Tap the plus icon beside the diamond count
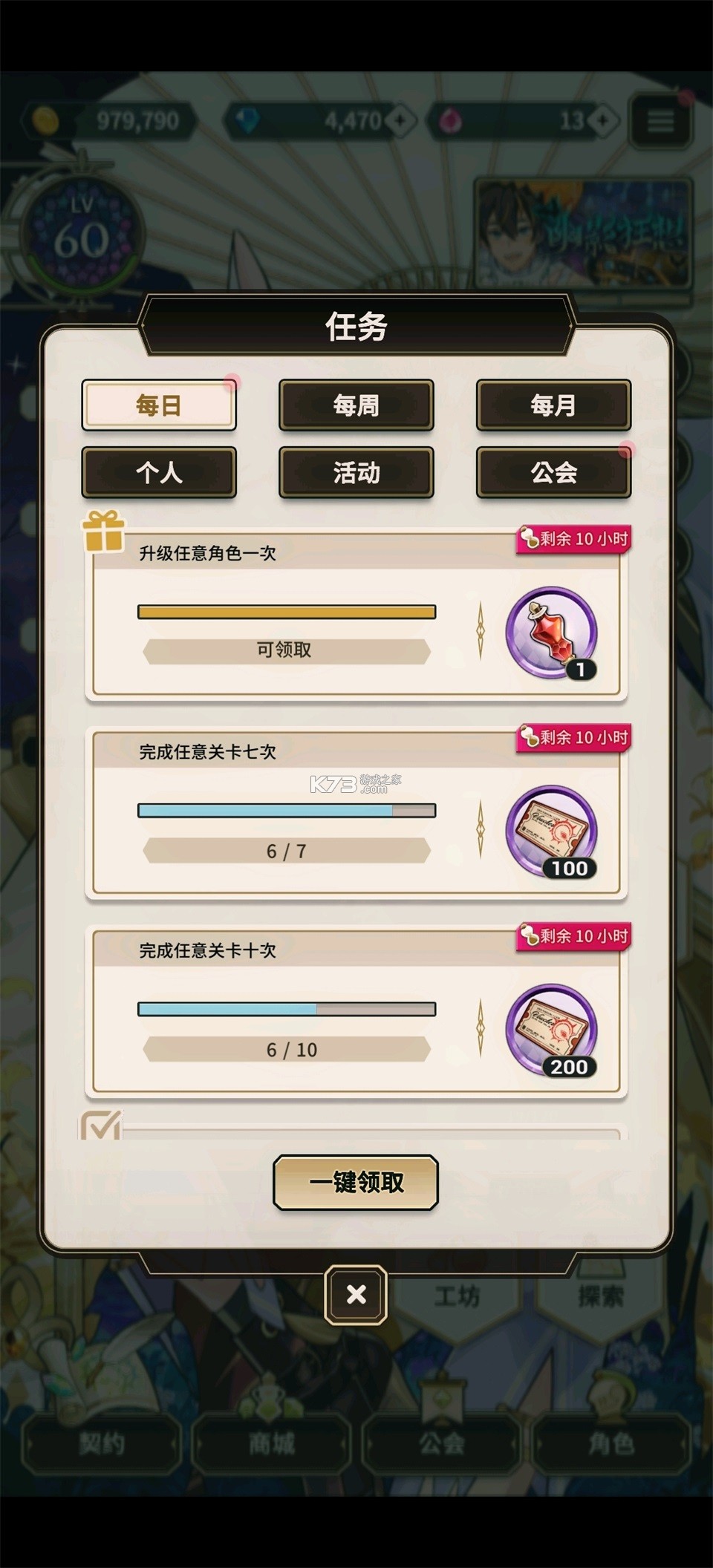The image size is (713, 1568). [x=399, y=119]
